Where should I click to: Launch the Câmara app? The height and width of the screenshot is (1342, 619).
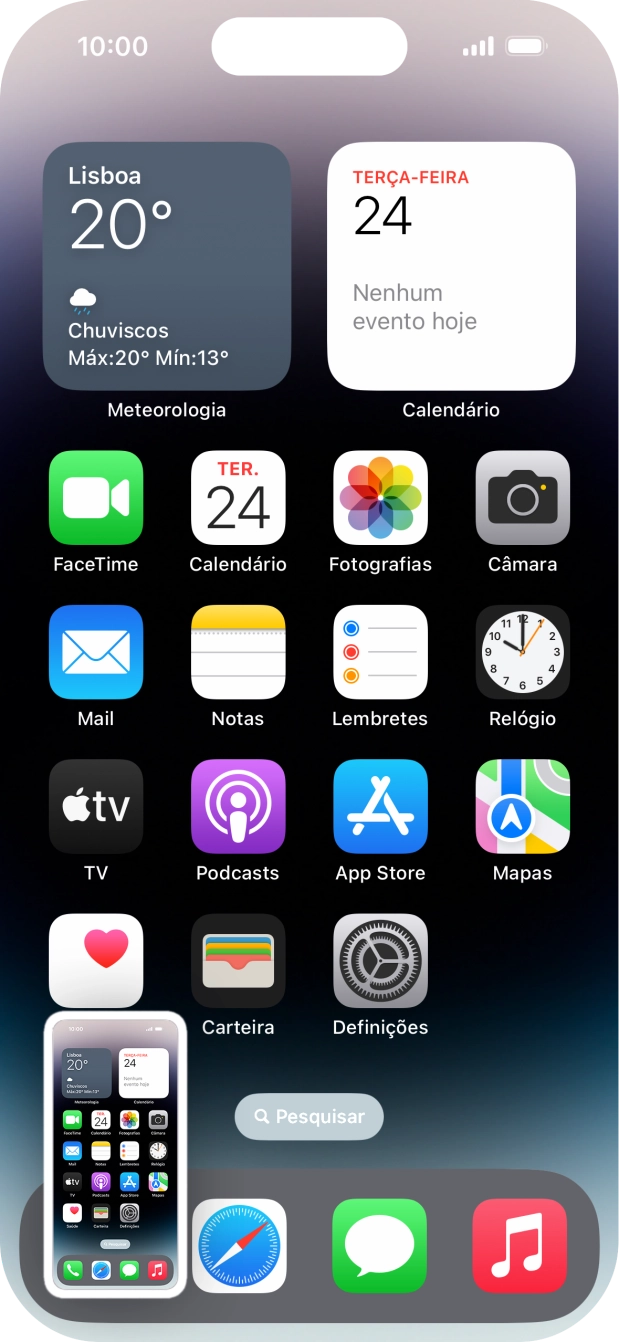pos(522,498)
